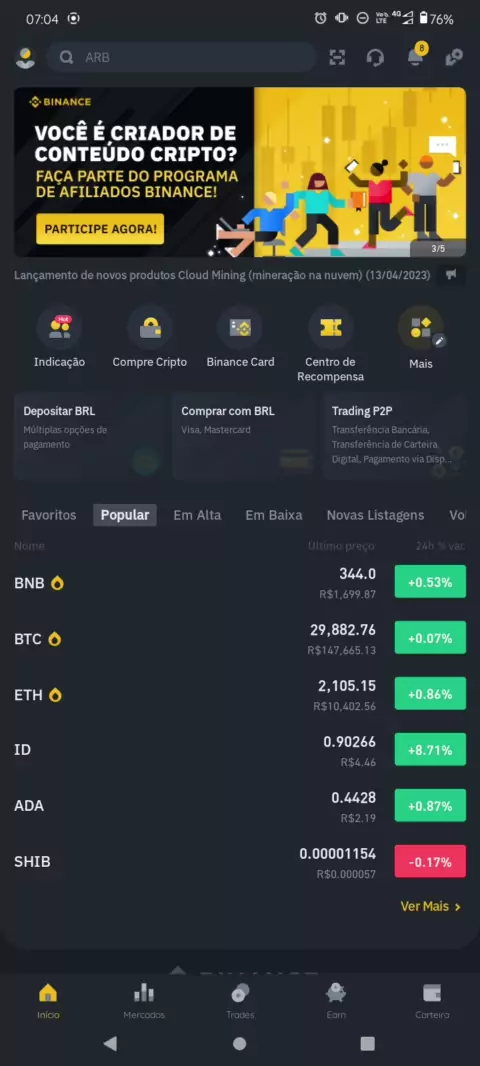Open the Depositar BRL card
480x1066 pixels.
[x=89, y=436]
